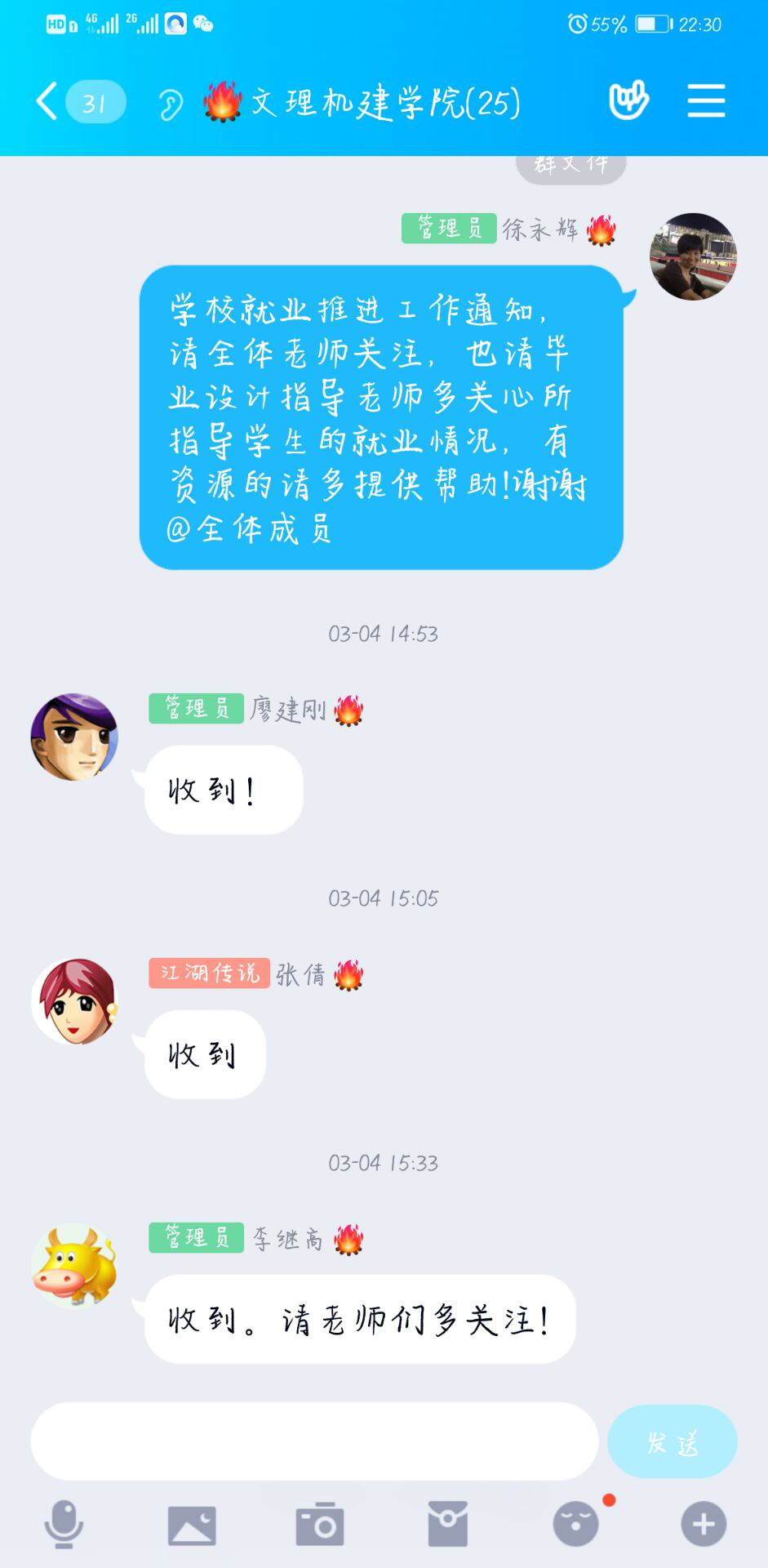Viewport: 768px width, 1568px height.
Task: Open the photo gallery picker
Action: [x=192, y=1524]
